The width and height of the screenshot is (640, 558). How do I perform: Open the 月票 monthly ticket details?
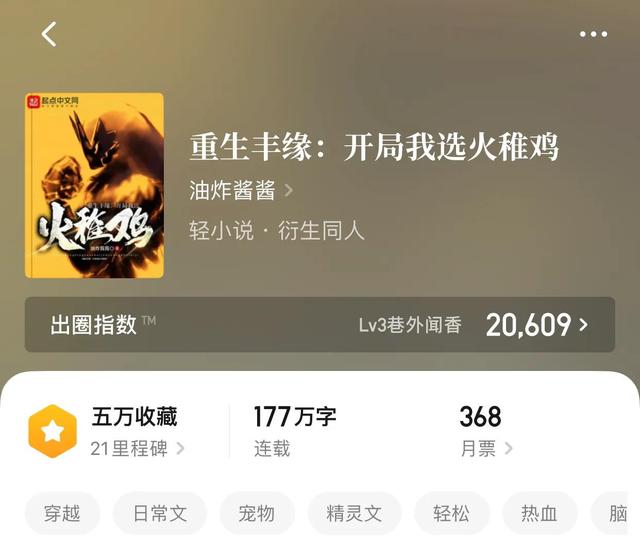click(x=486, y=448)
